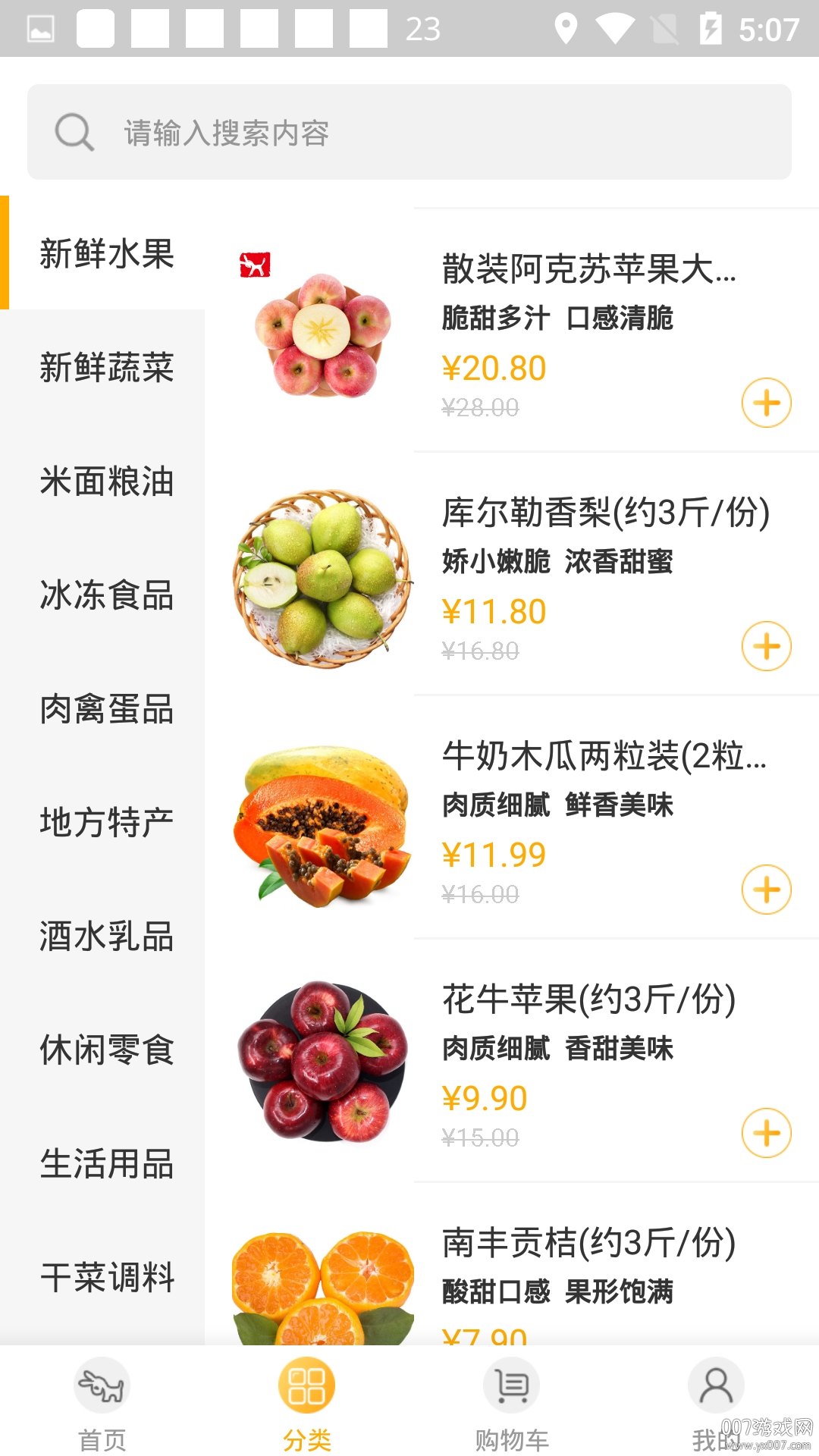Switch to the 我的 tab
Viewport: 819px width, 1456px height.
click(x=715, y=1403)
